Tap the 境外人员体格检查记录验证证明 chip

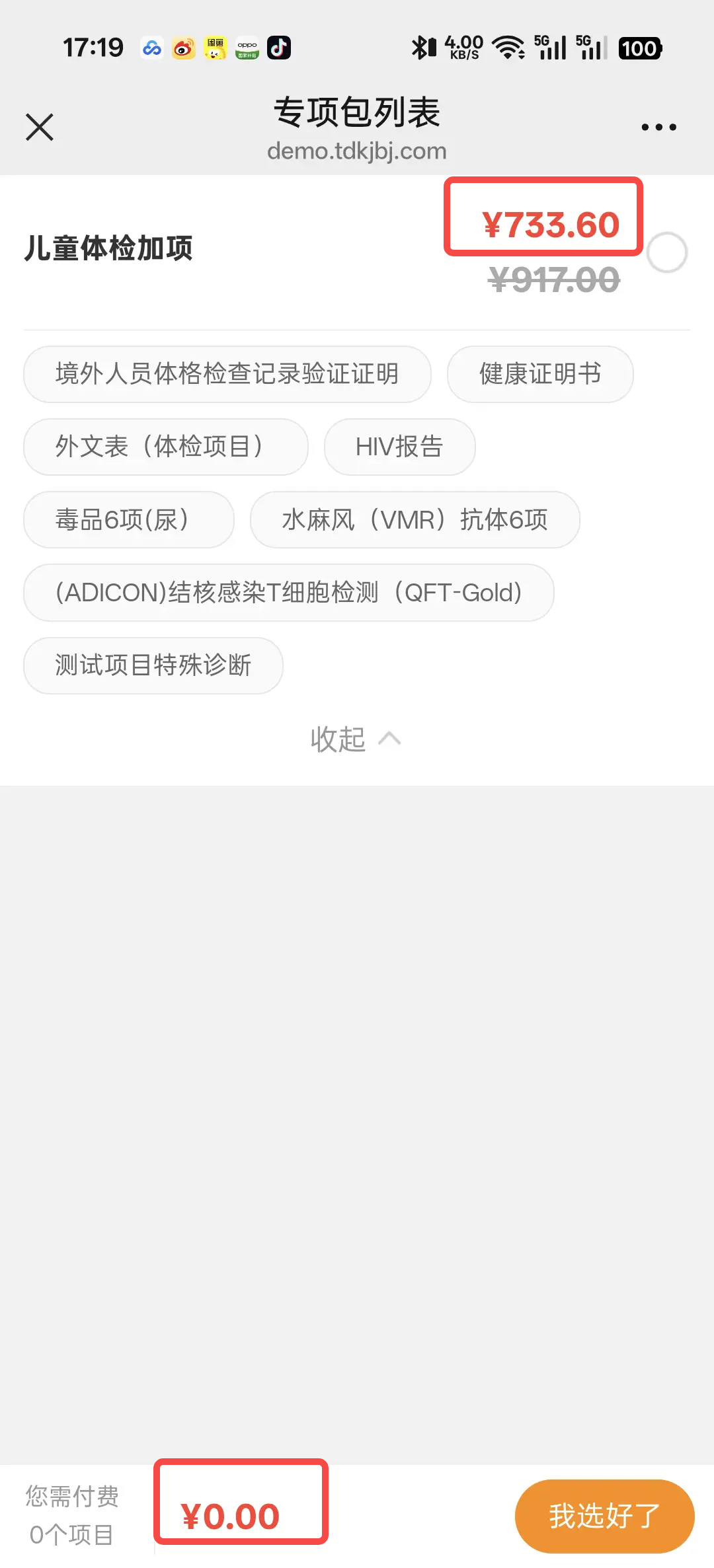pos(227,374)
